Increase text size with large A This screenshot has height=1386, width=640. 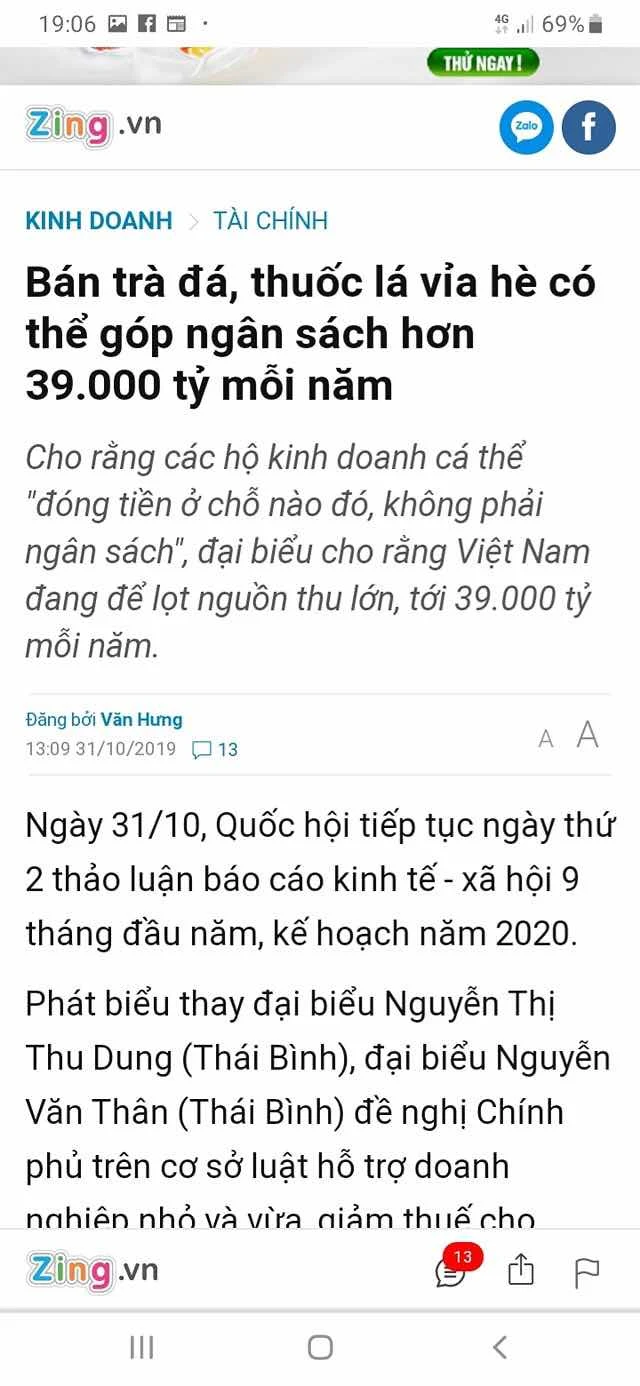click(588, 735)
